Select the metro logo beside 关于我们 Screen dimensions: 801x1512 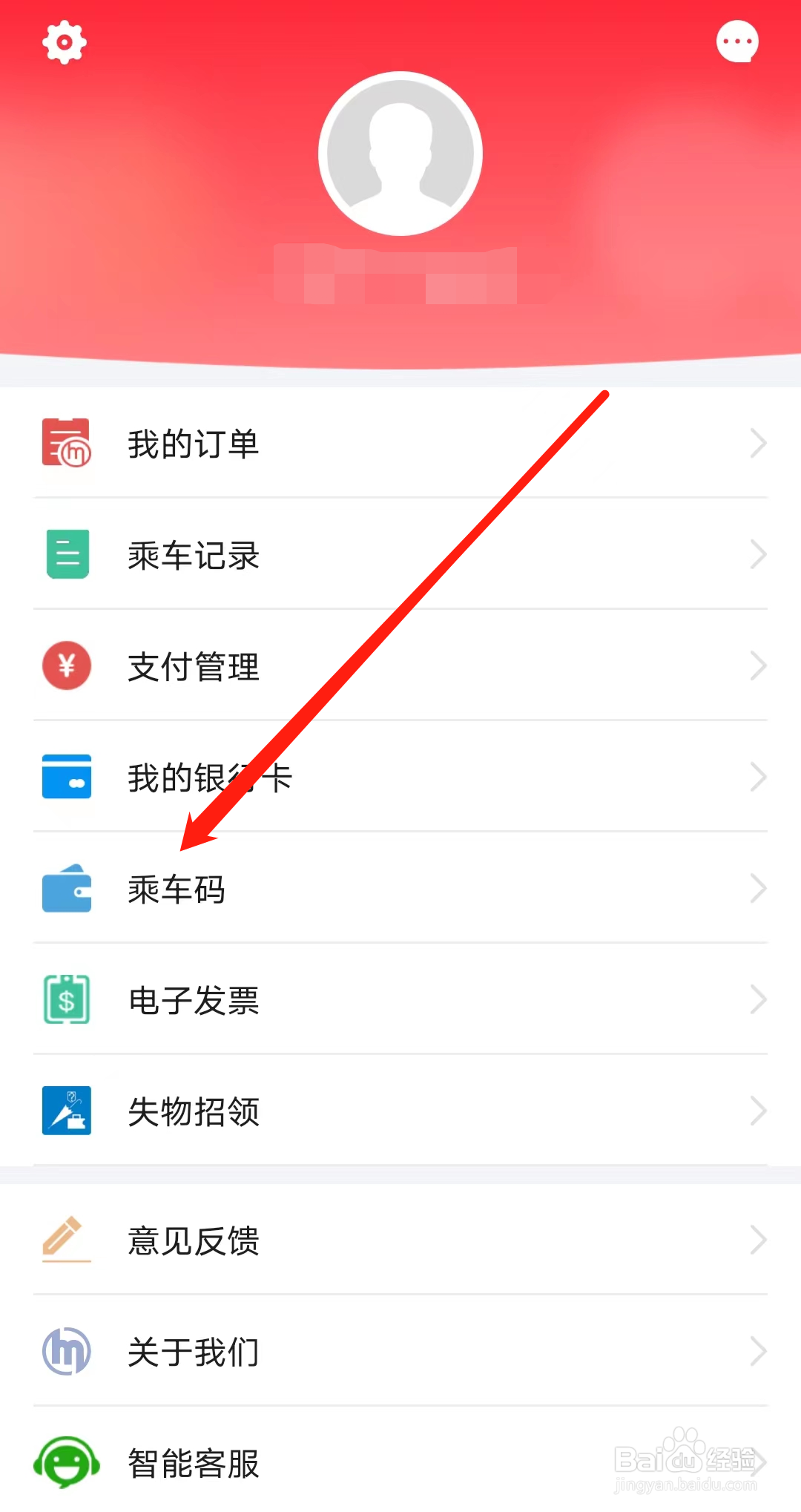[x=66, y=1351]
